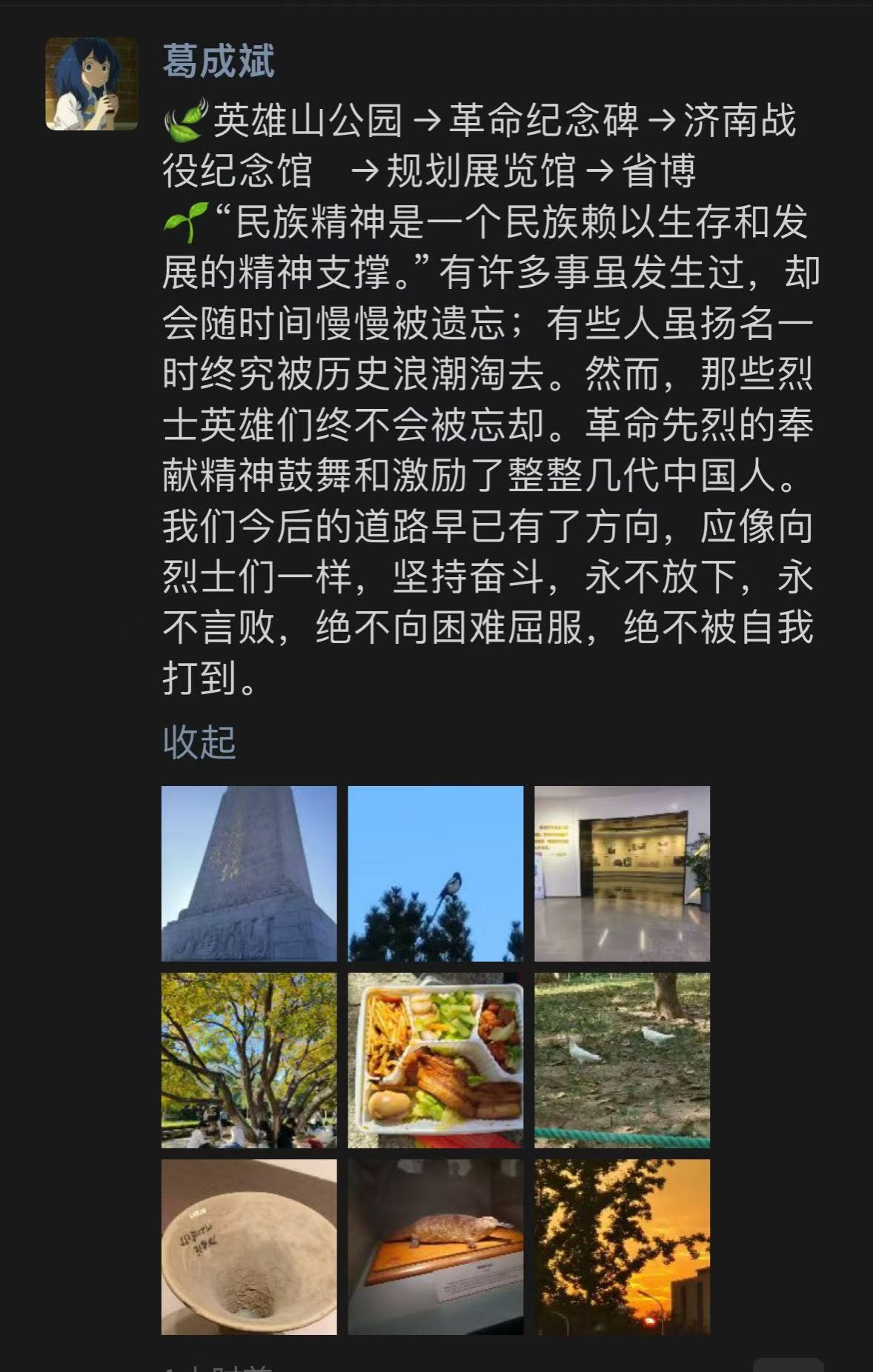Open the white pigeons photo
This screenshot has height=1372, width=873.
pyautogui.click(x=623, y=1060)
